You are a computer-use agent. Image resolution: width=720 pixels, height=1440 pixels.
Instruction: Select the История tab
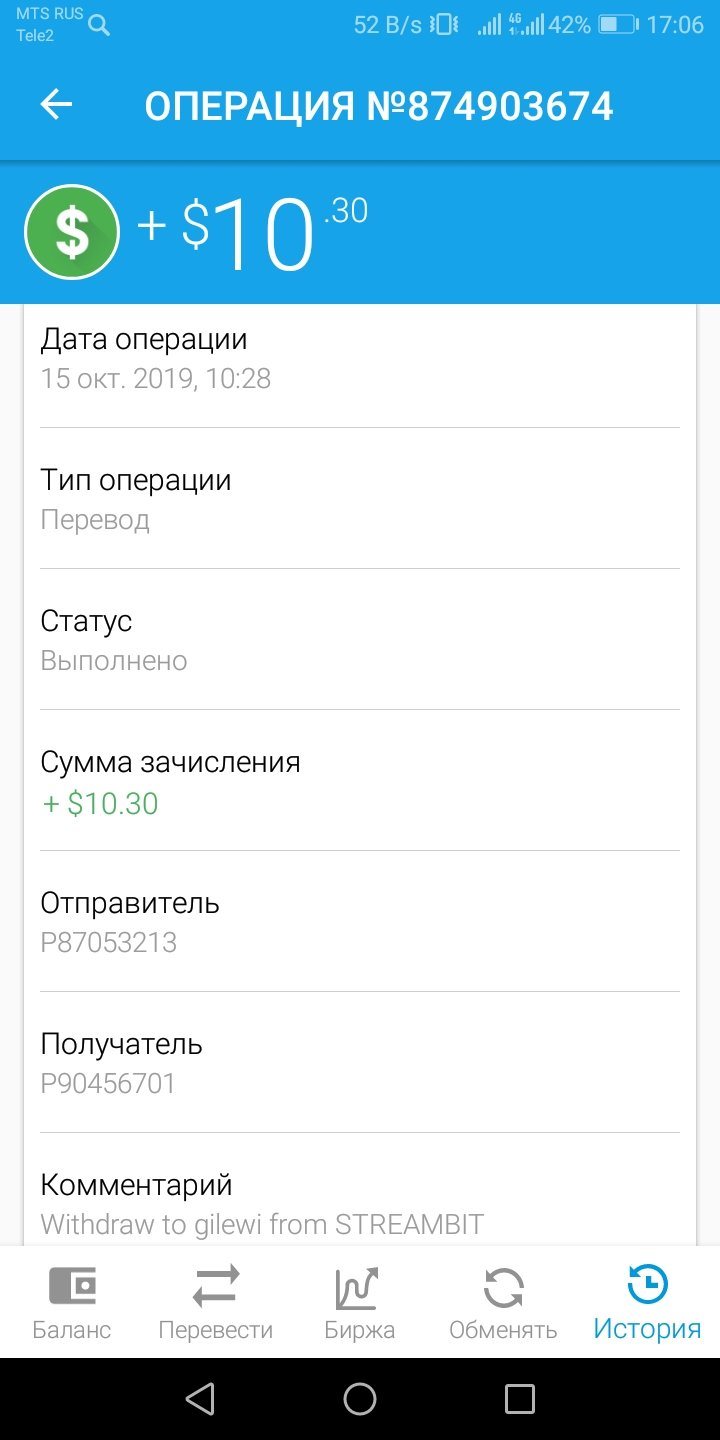[x=647, y=1302]
